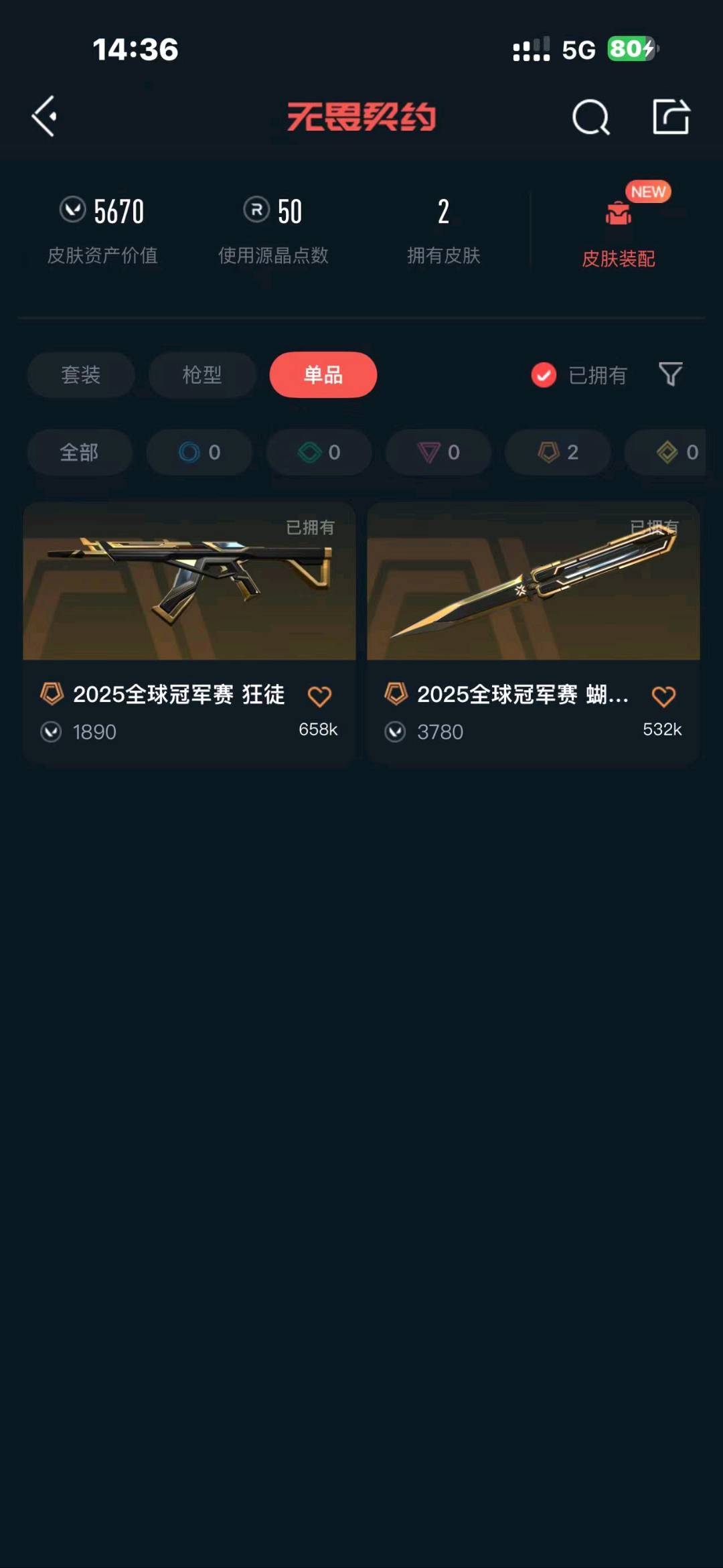
Task: Toggle the 已拥有 owned checkbox
Action: 544,375
